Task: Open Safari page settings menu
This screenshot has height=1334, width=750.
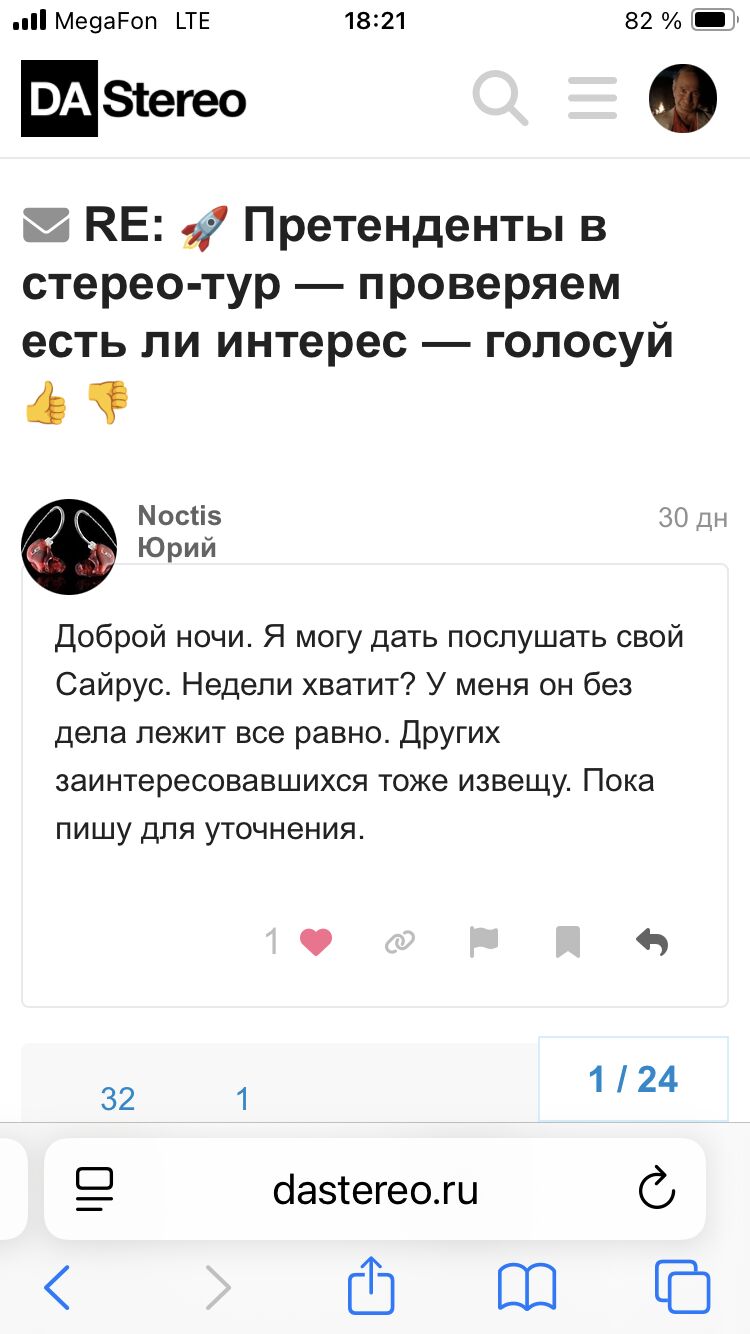Action: pyautogui.click(x=95, y=1189)
